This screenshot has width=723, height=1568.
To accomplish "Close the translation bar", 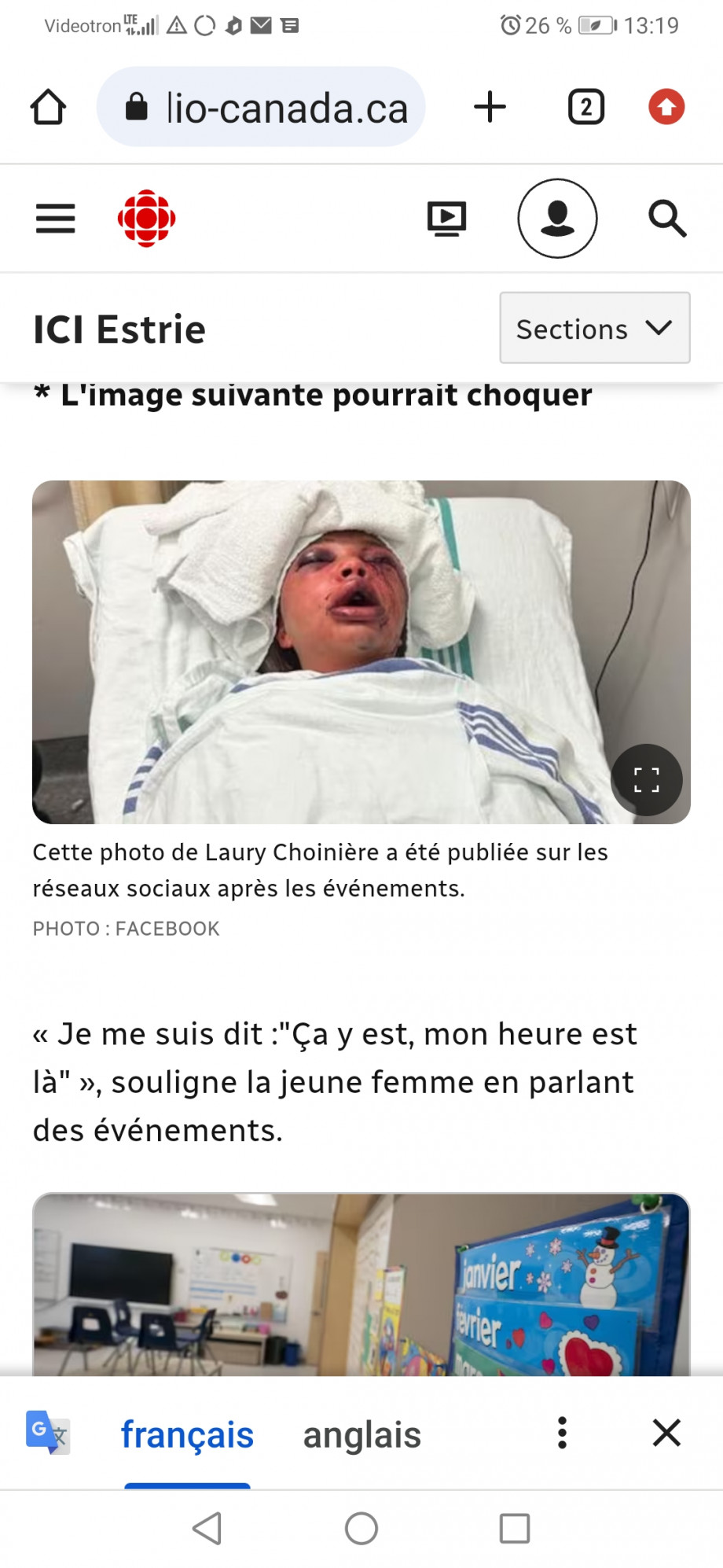I will tap(666, 1433).
